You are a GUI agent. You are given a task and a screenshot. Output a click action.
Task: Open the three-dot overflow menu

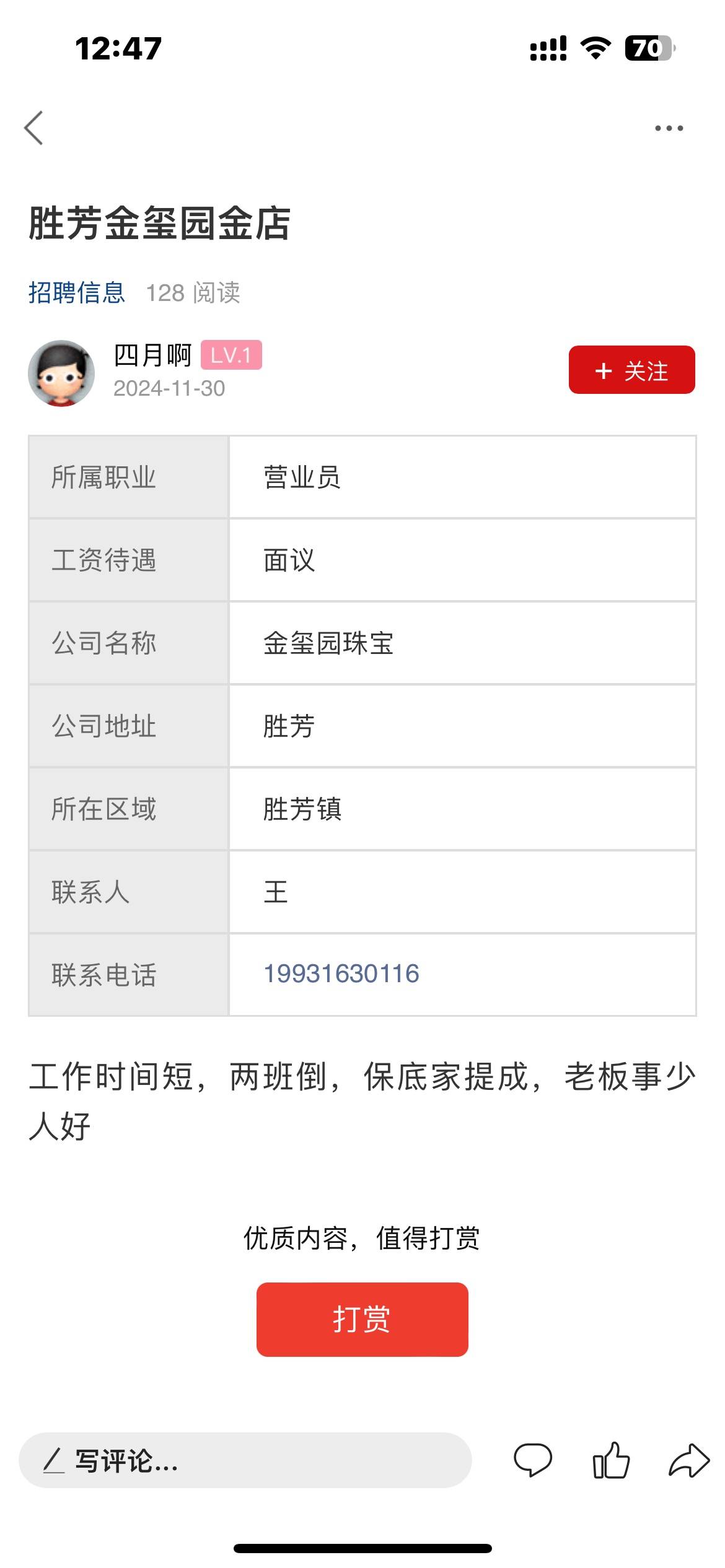pos(669,128)
